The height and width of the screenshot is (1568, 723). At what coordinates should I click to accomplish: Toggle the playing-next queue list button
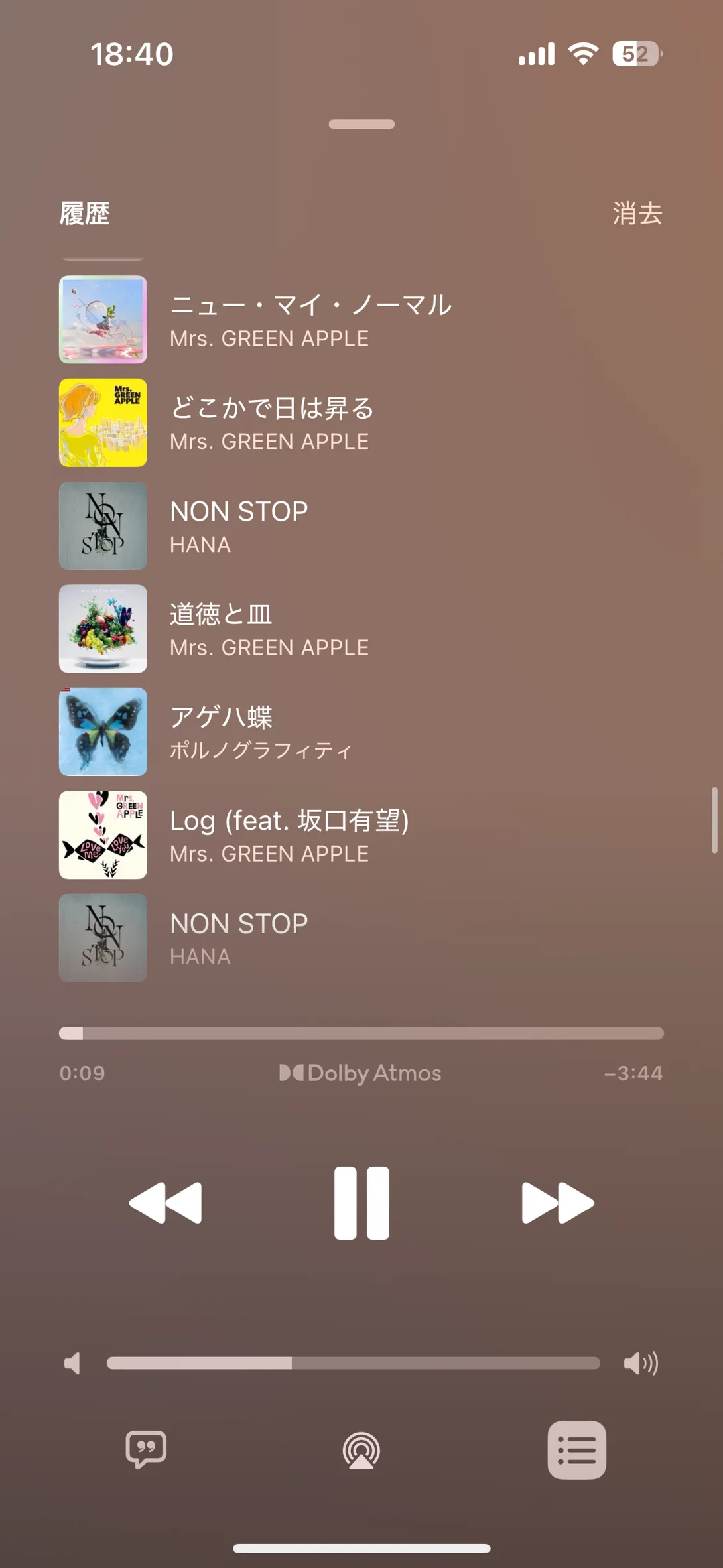(576, 1450)
